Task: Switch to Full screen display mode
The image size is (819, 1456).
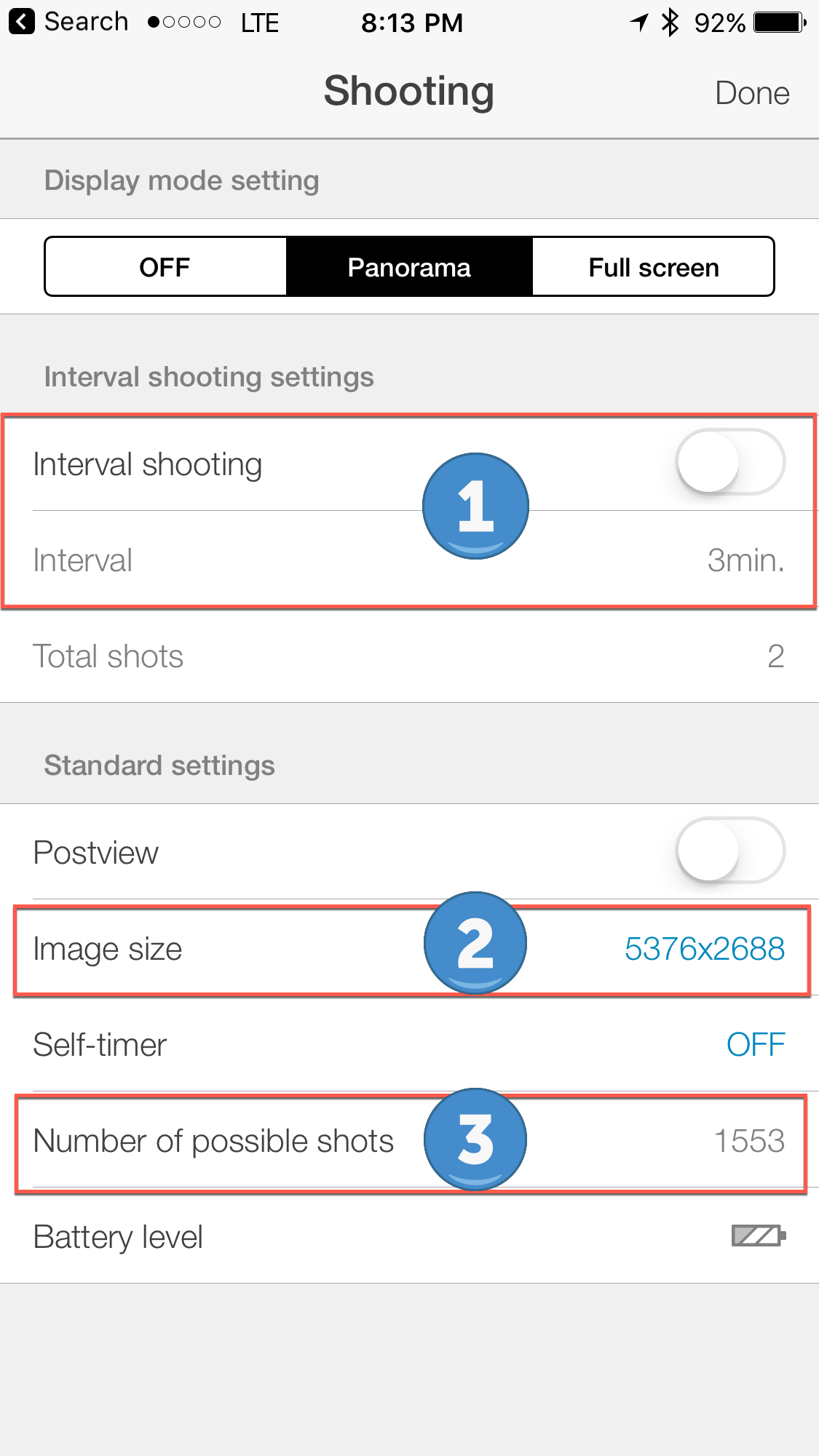Action: 653,267
